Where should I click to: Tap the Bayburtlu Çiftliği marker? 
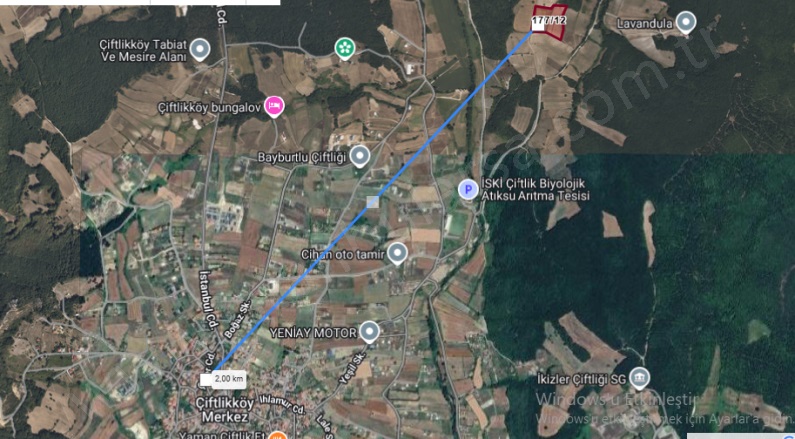tap(359, 155)
